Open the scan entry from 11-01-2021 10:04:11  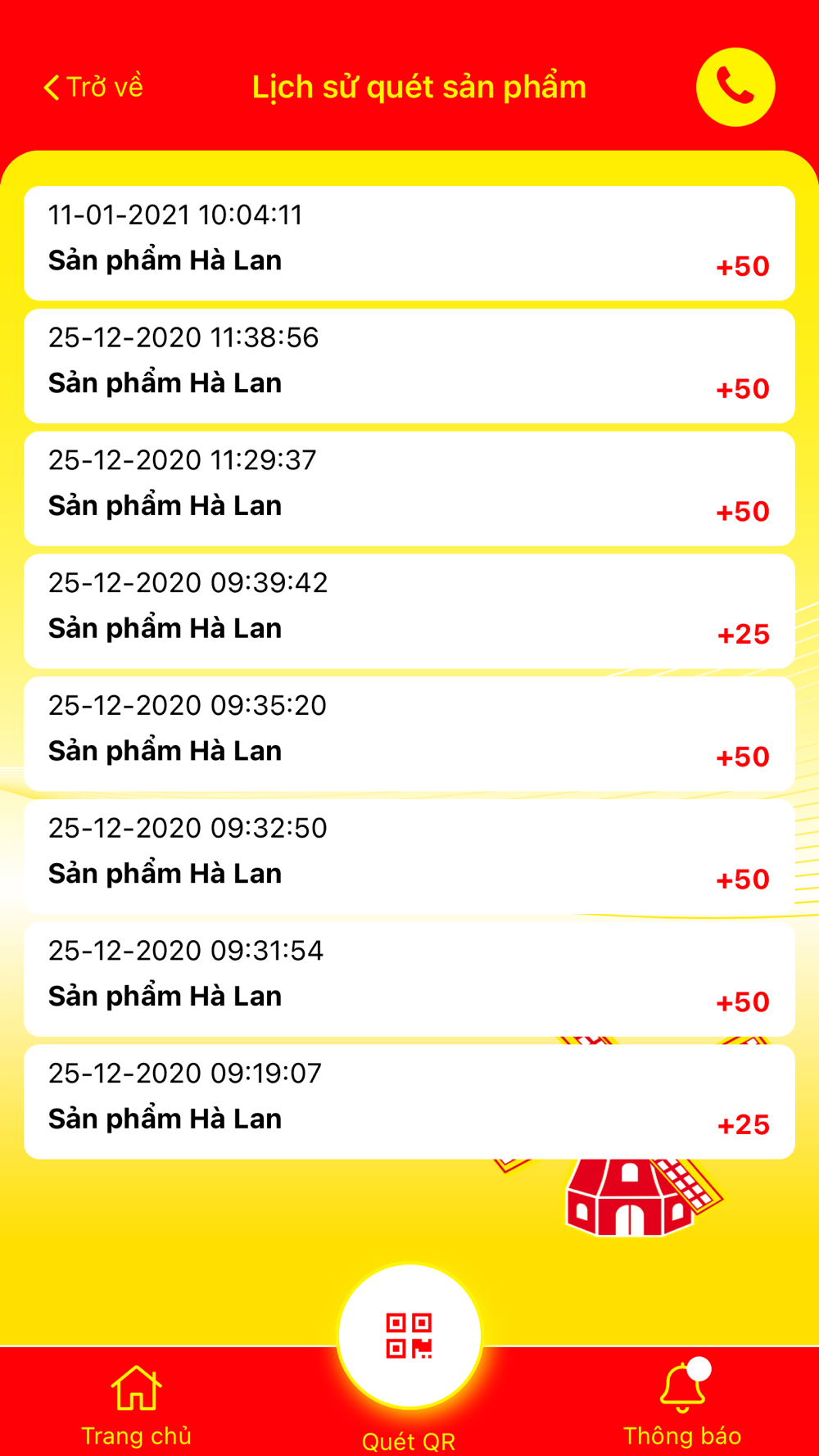[409, 243]
